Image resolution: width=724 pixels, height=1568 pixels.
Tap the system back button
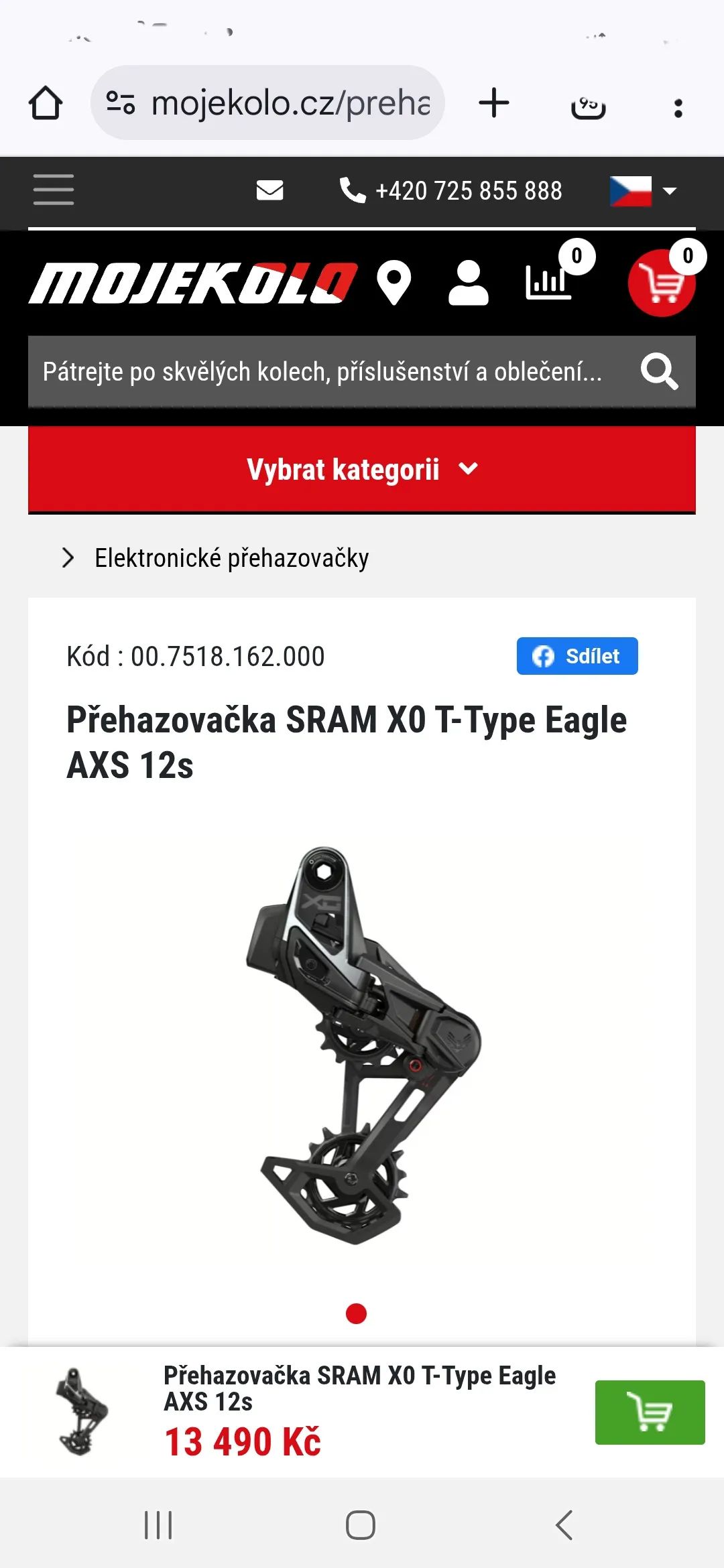[x=564, y=1525]
